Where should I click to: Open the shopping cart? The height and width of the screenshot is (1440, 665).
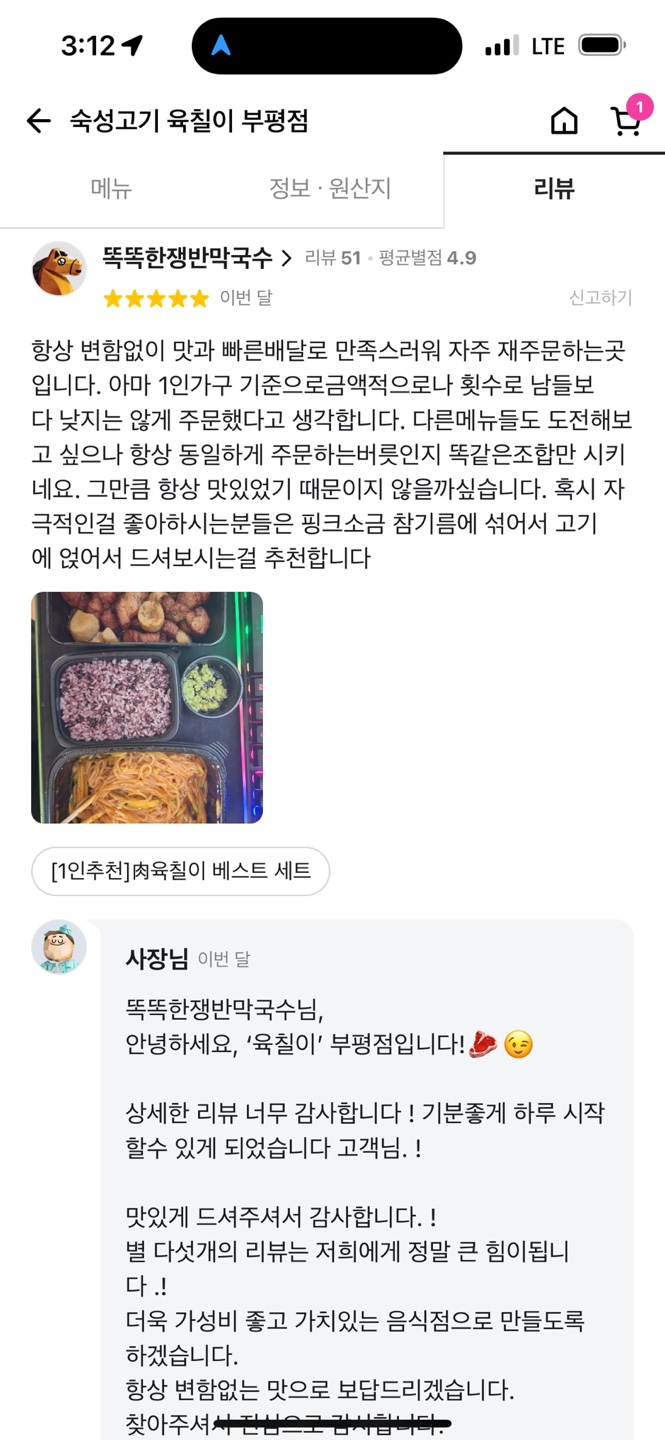626,121
